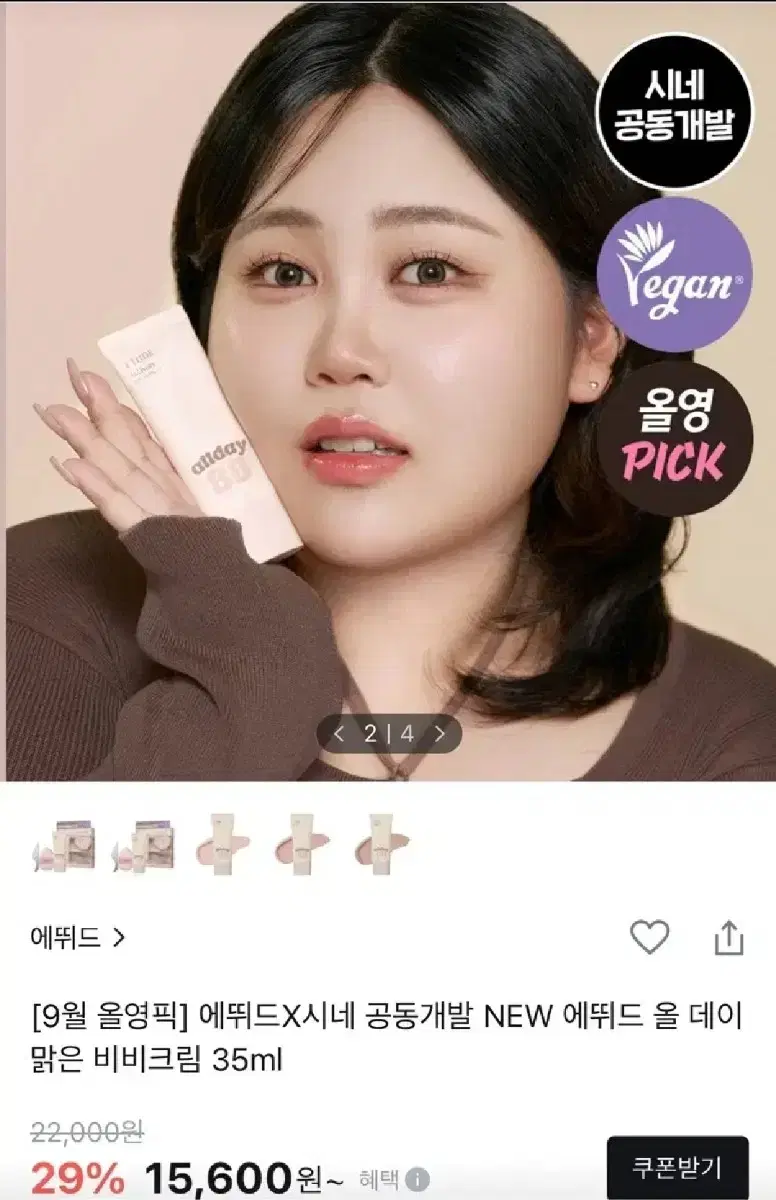Viewport: 776px width, 1200px height.
Task: Select the fourth cream swatch thumbnail
Action: [300, 845]
